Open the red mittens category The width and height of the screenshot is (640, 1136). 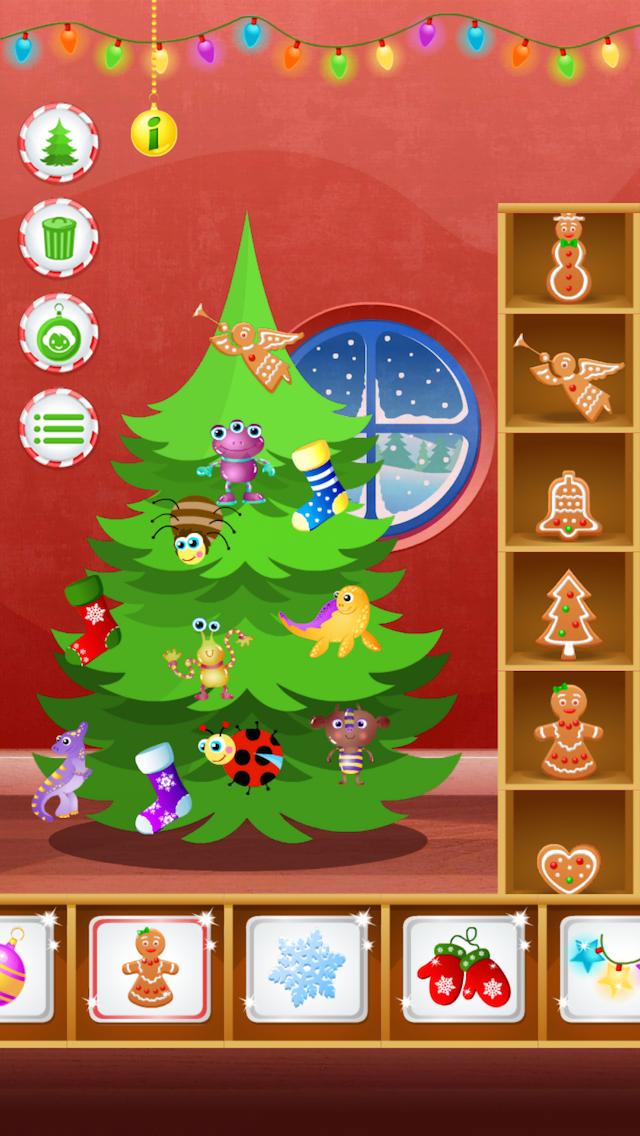(x=464, y=970)
